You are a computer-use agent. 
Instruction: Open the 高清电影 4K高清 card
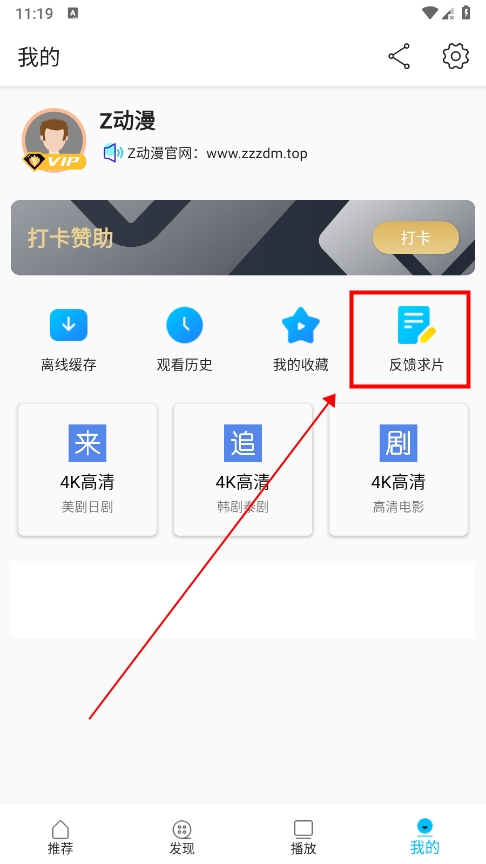[398, 469]
